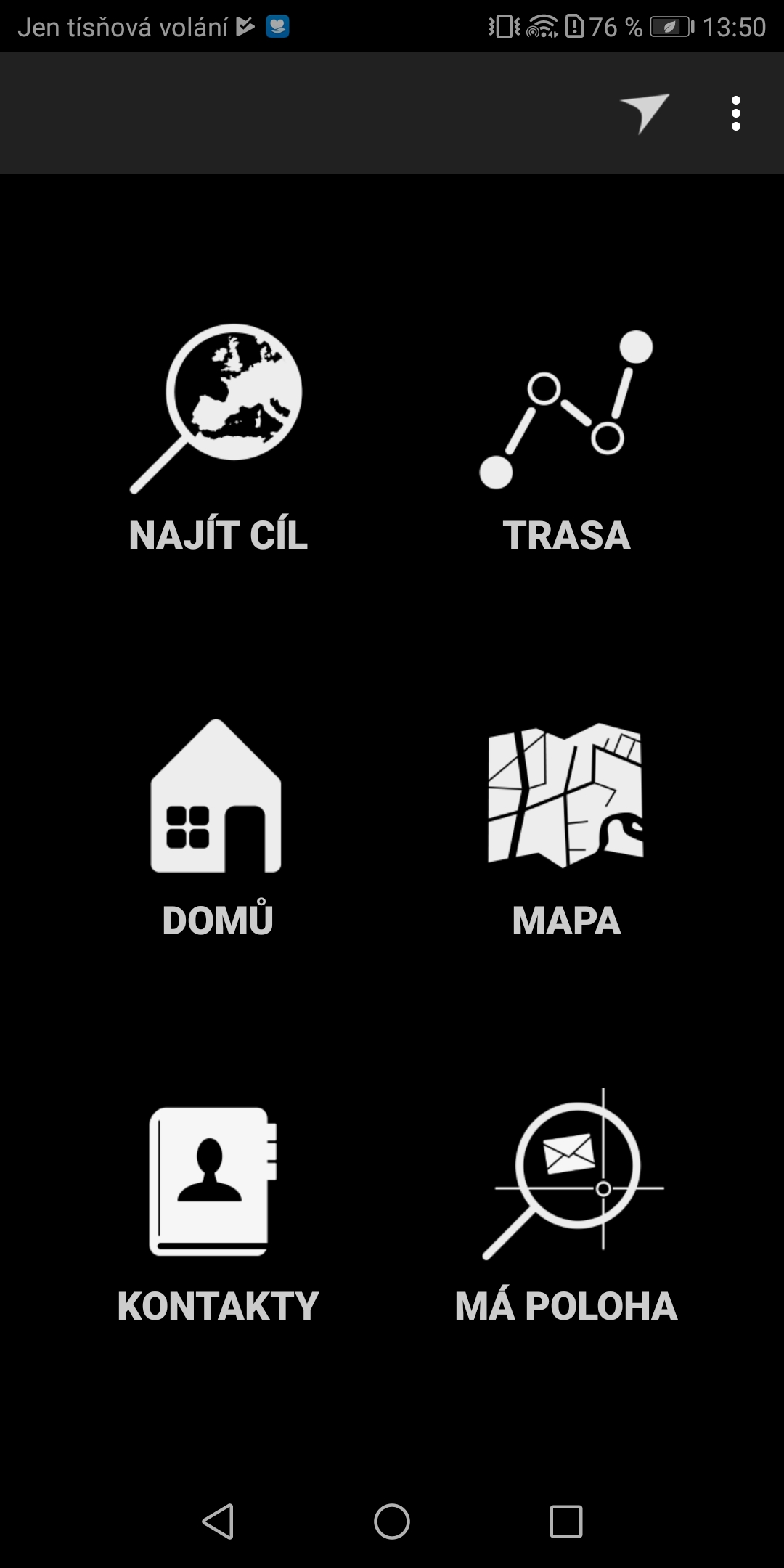This screenshot has width=784, height=1568.
Task: Open recent apps with square button
Action: [x=566, y=1521]
